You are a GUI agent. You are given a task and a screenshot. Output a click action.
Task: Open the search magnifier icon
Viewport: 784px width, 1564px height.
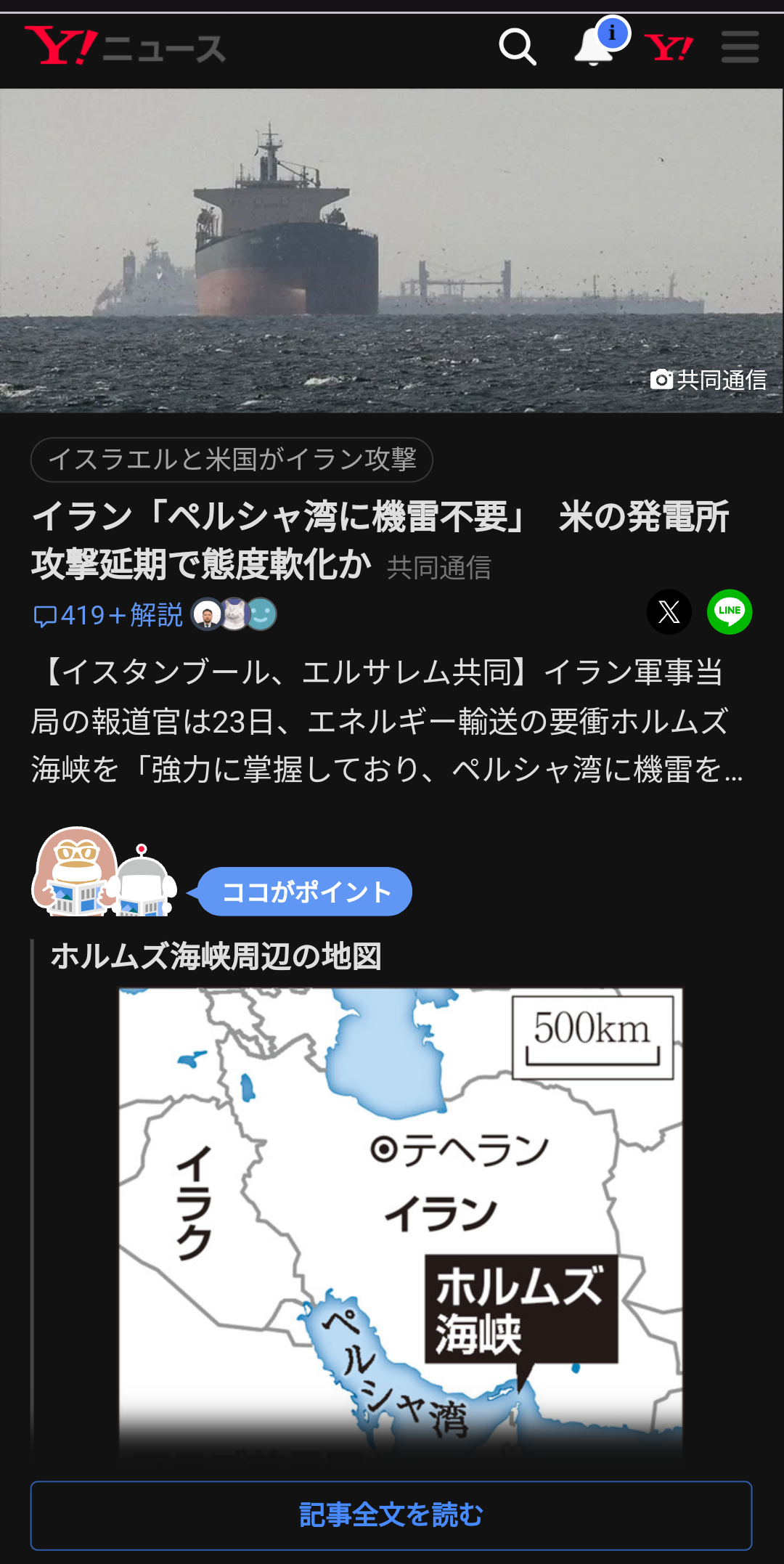(x=517, y=48)
